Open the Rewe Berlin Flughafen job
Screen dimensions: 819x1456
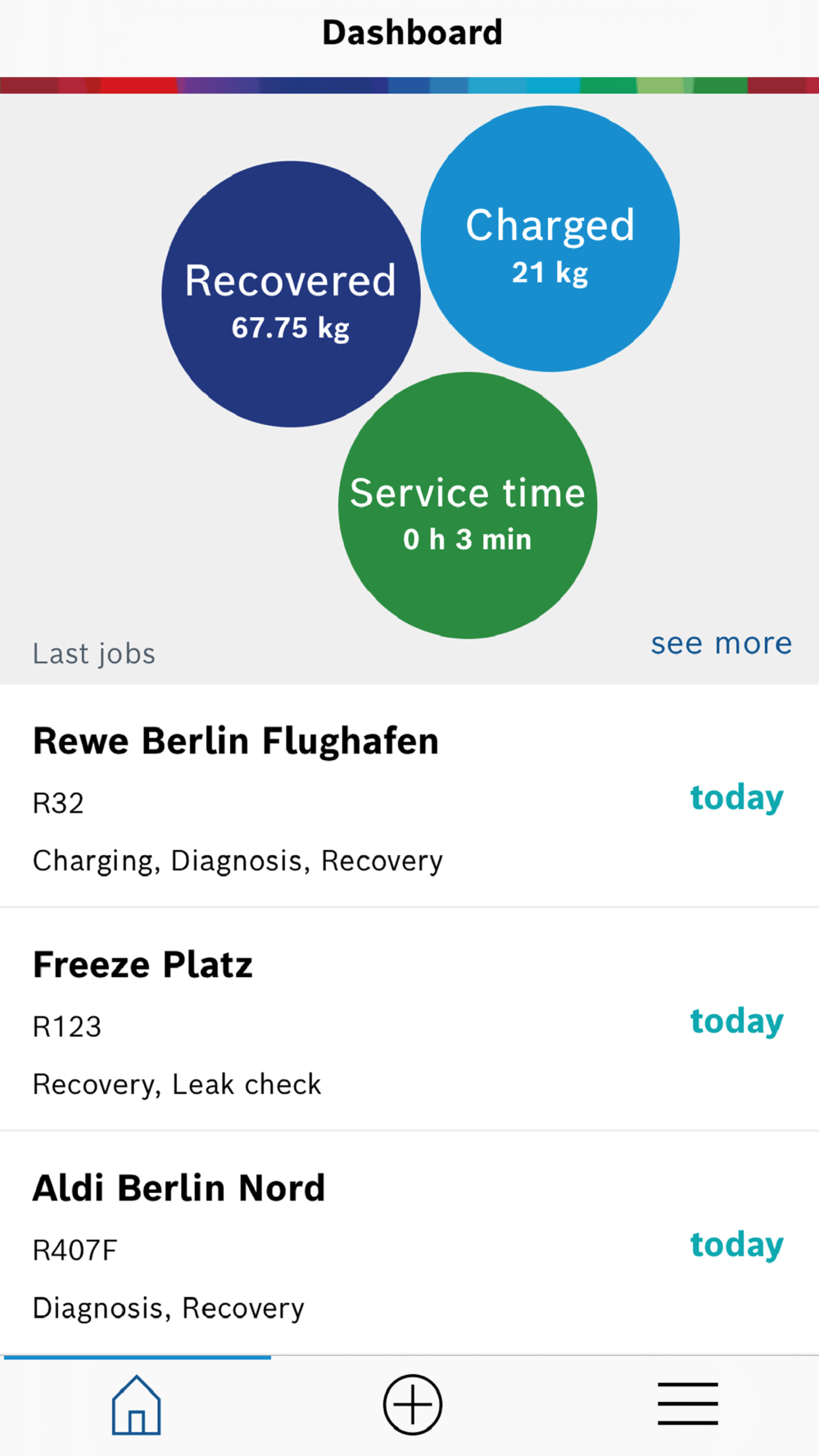[x=409, y=796]
